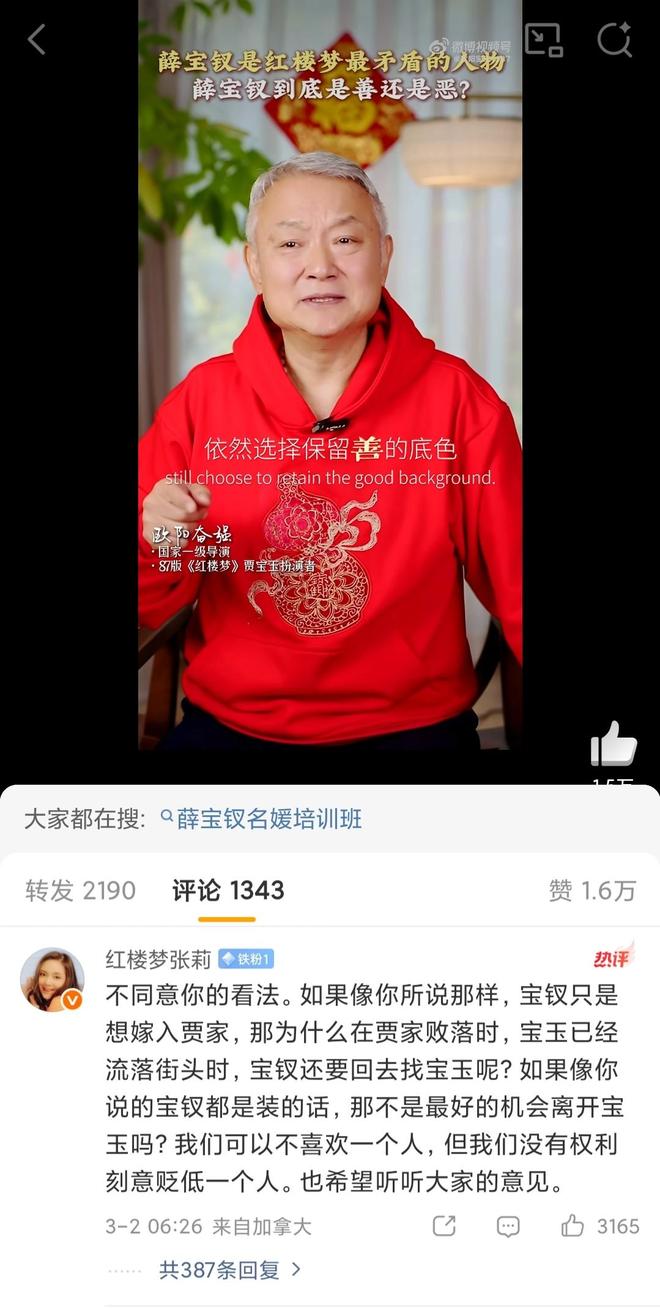Screen dimensions: 660x1308
Task: Switch to the 转发 2190 tab
Action: click(80, 890)
